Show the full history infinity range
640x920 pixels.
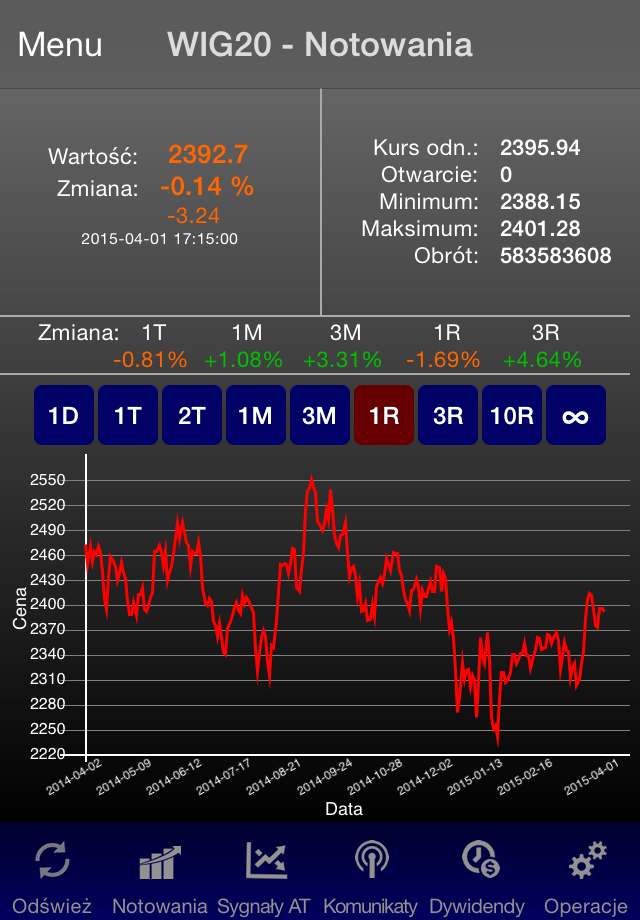pos(576,415)
